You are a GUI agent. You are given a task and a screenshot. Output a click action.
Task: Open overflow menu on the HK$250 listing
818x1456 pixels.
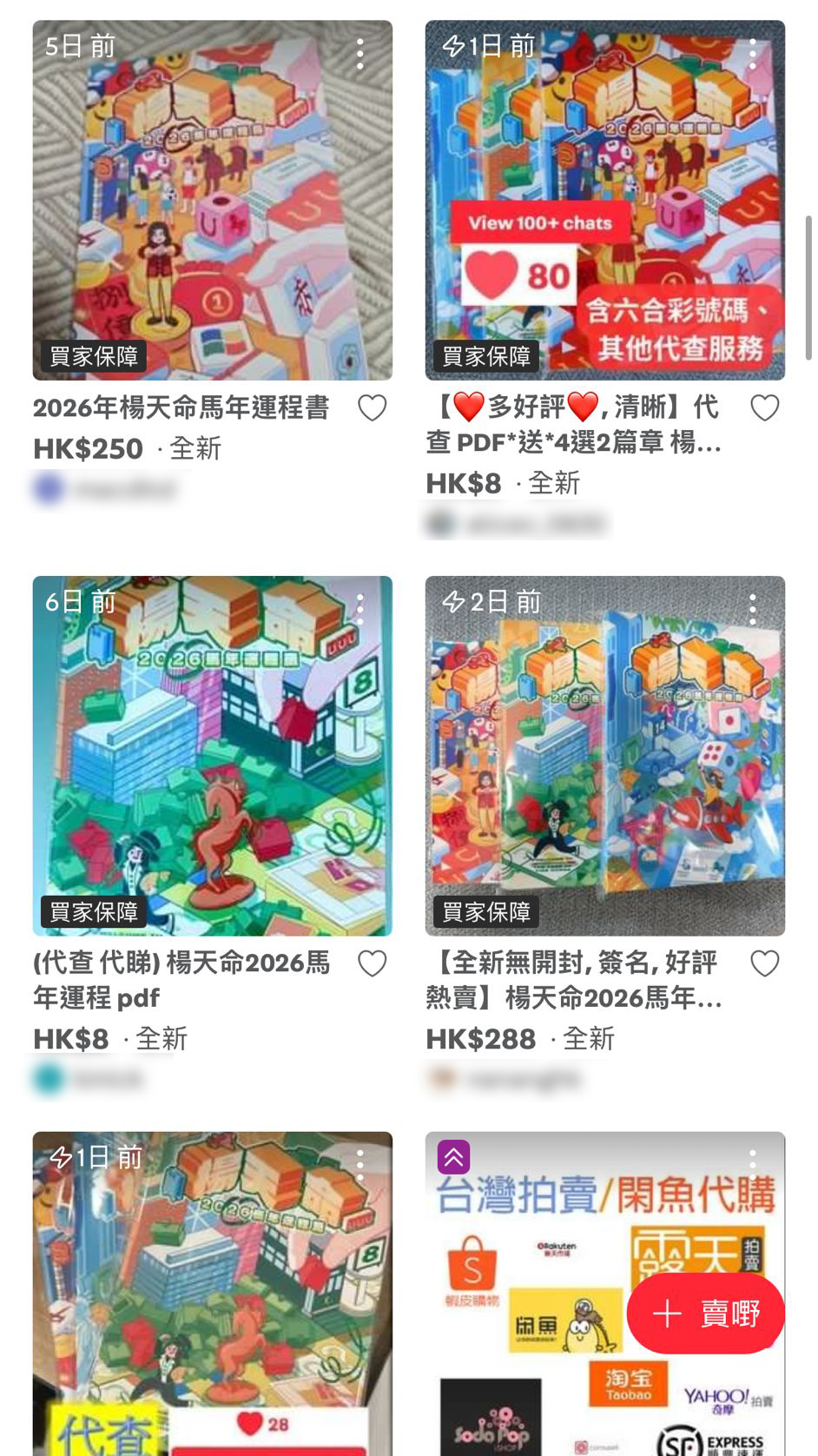coord(360,54)
